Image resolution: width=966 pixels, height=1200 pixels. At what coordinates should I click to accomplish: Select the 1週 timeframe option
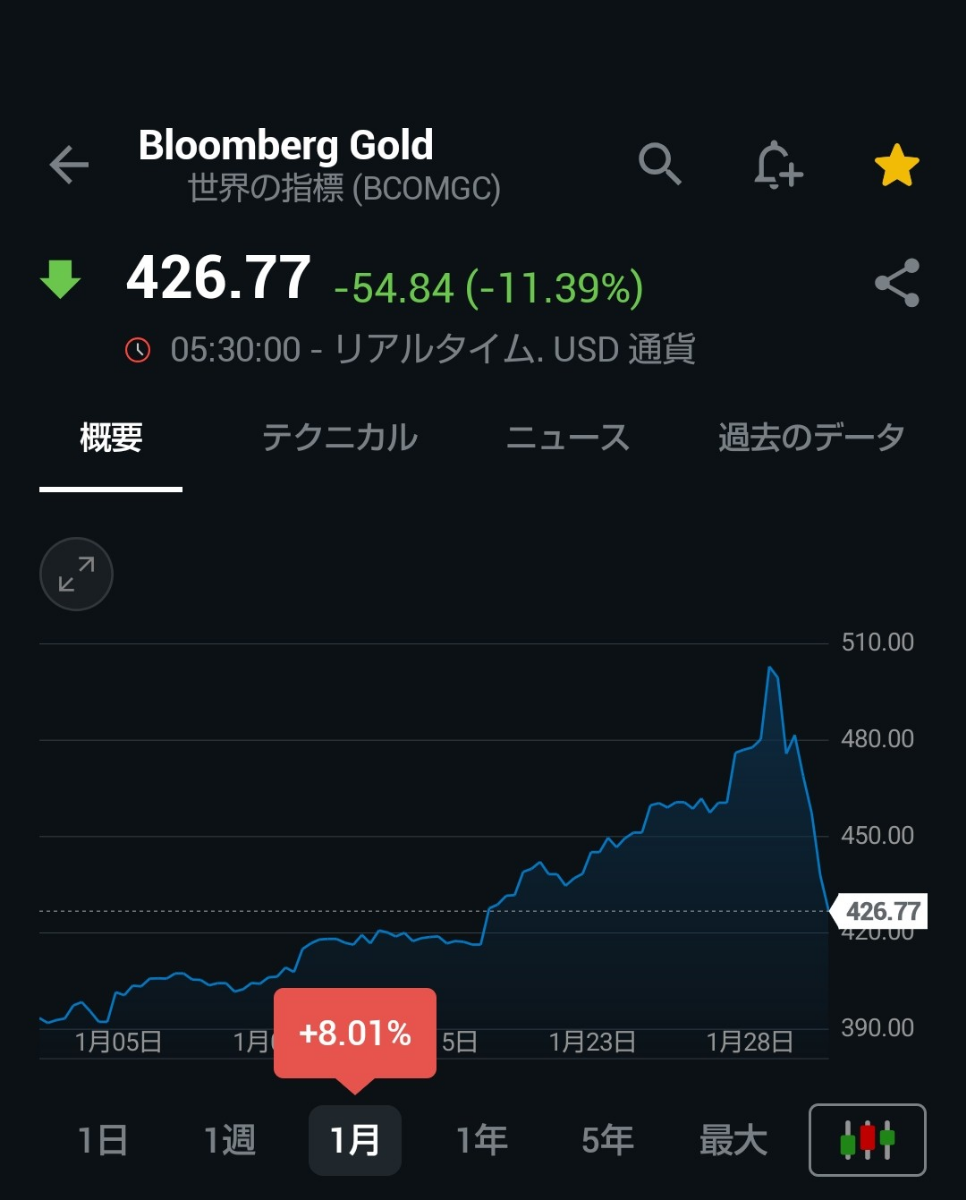coord(230,1138)
